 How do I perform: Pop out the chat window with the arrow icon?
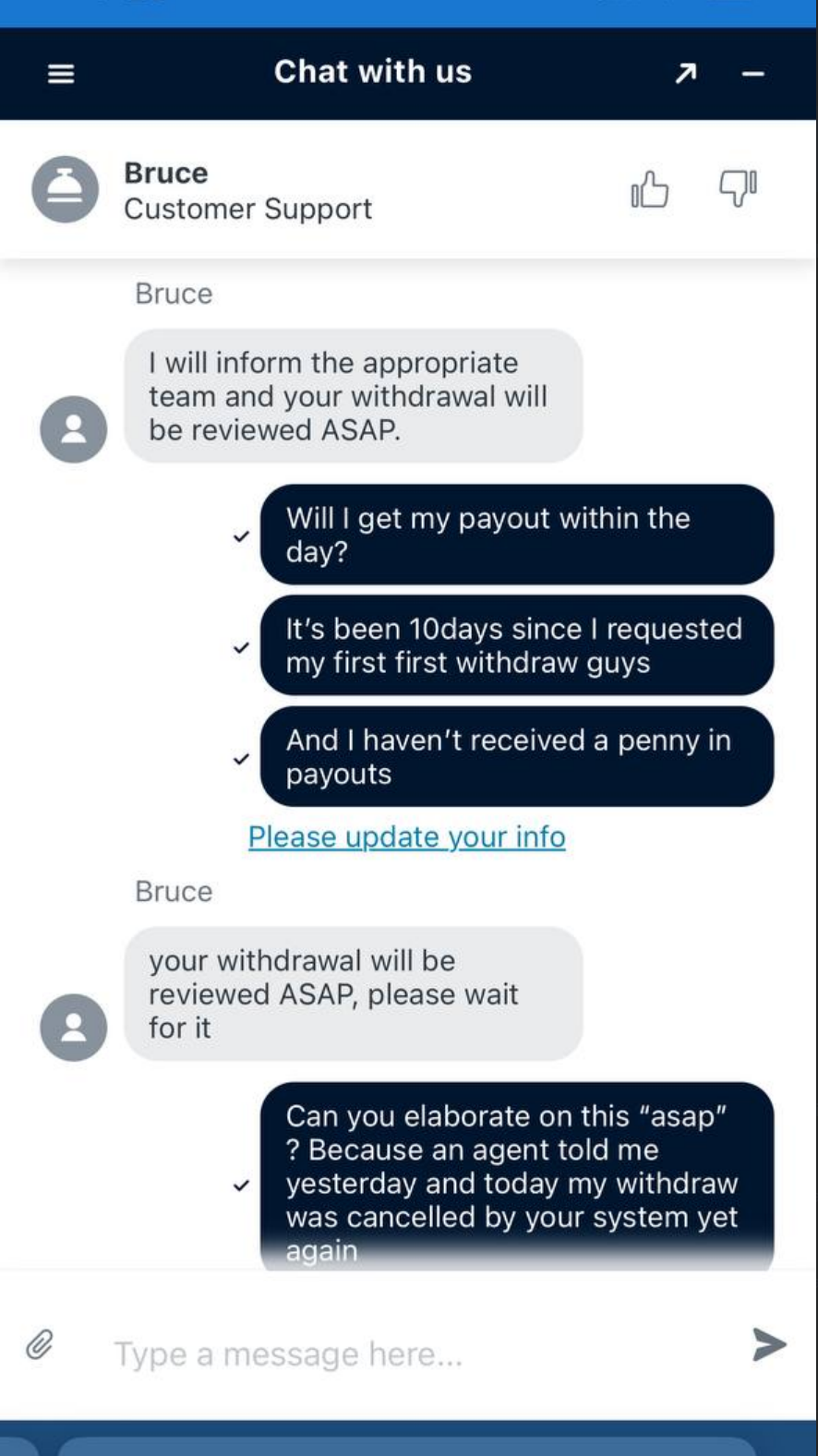[x=686, y=73]
